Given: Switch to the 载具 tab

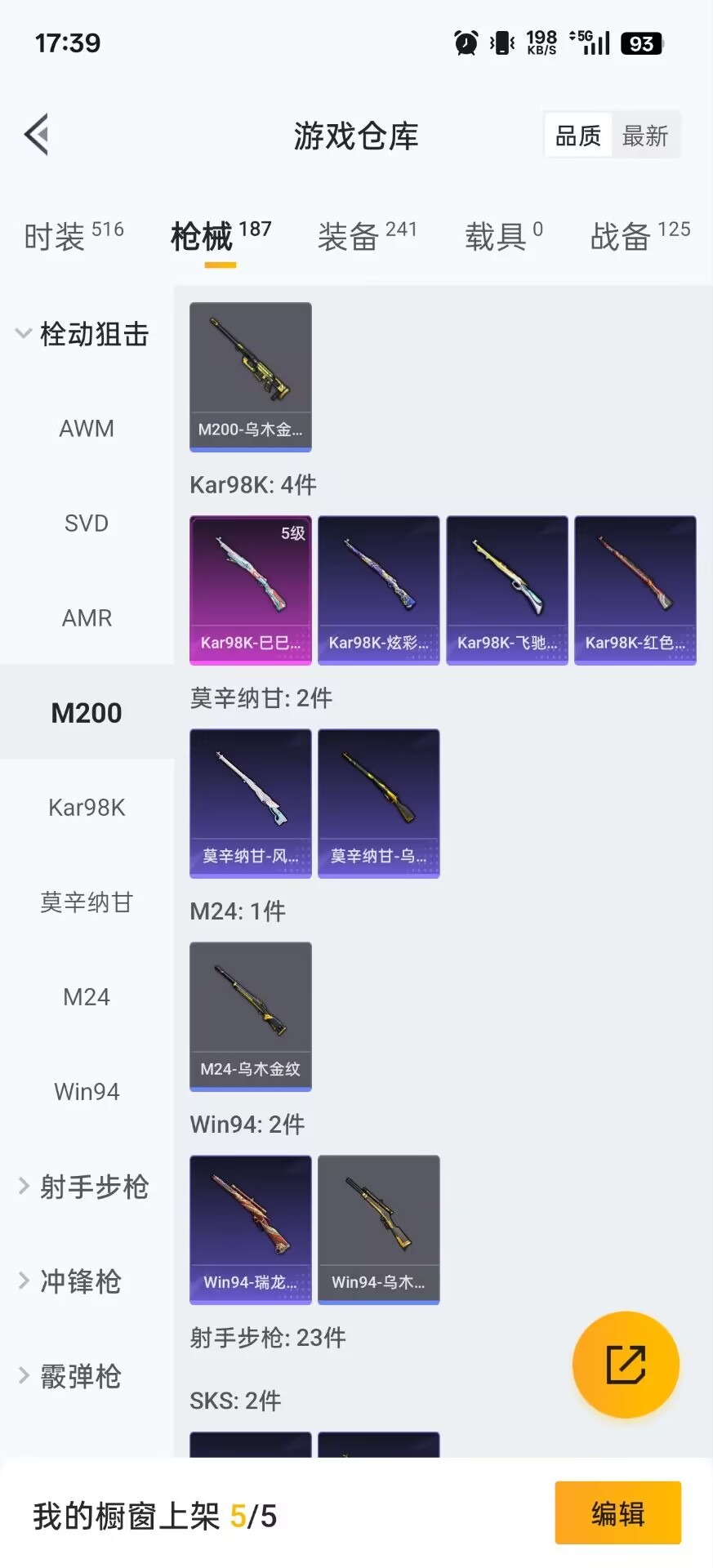Looking at the screenshot, I should click(x=503, y=236).
